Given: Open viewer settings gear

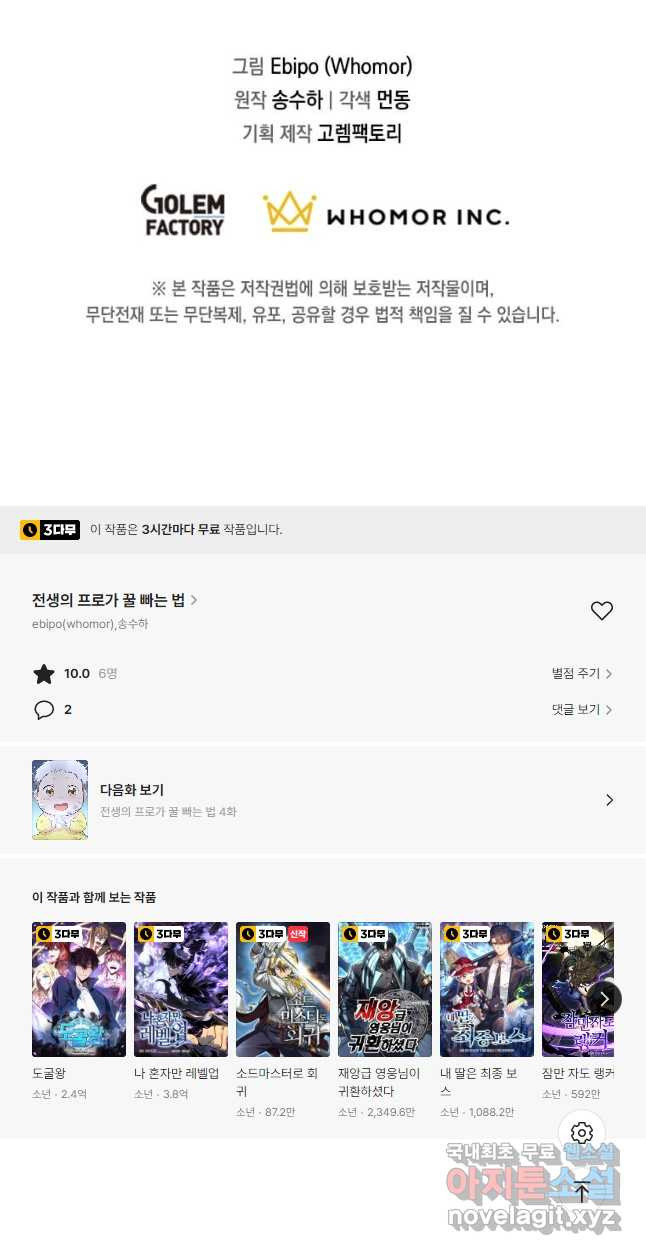Looking at the screenshot, I should 582,1133.
